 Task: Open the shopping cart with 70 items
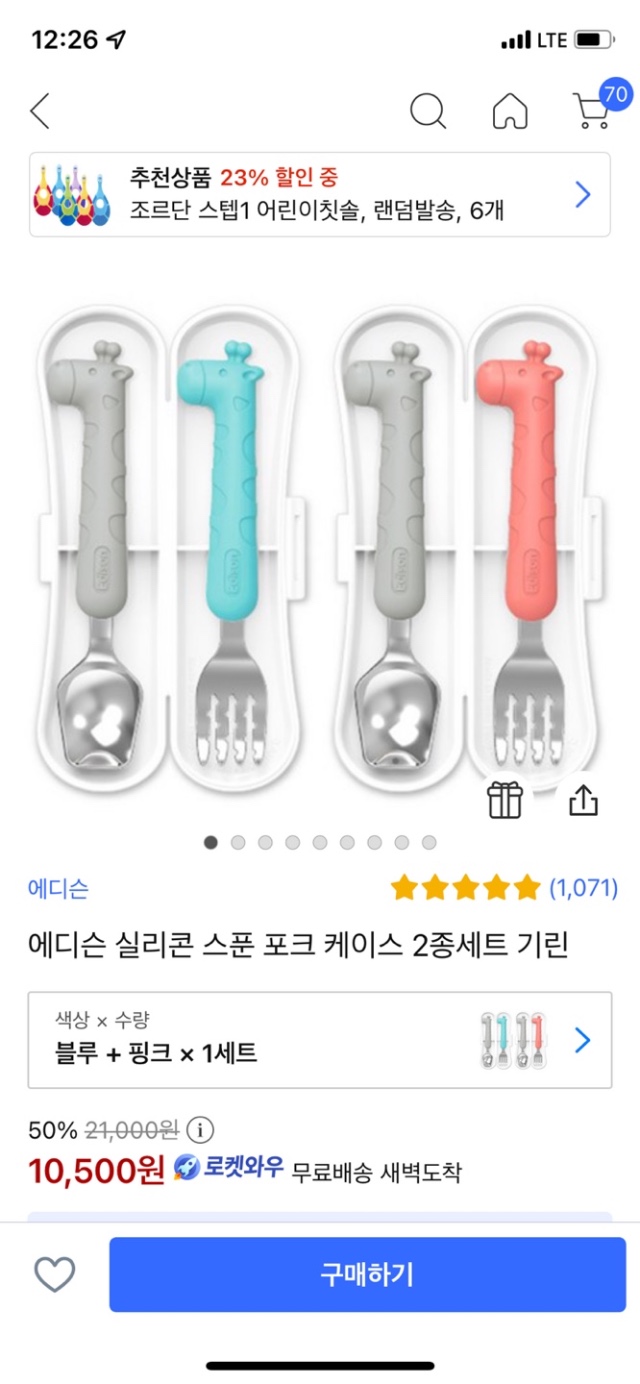pos(595,109)
